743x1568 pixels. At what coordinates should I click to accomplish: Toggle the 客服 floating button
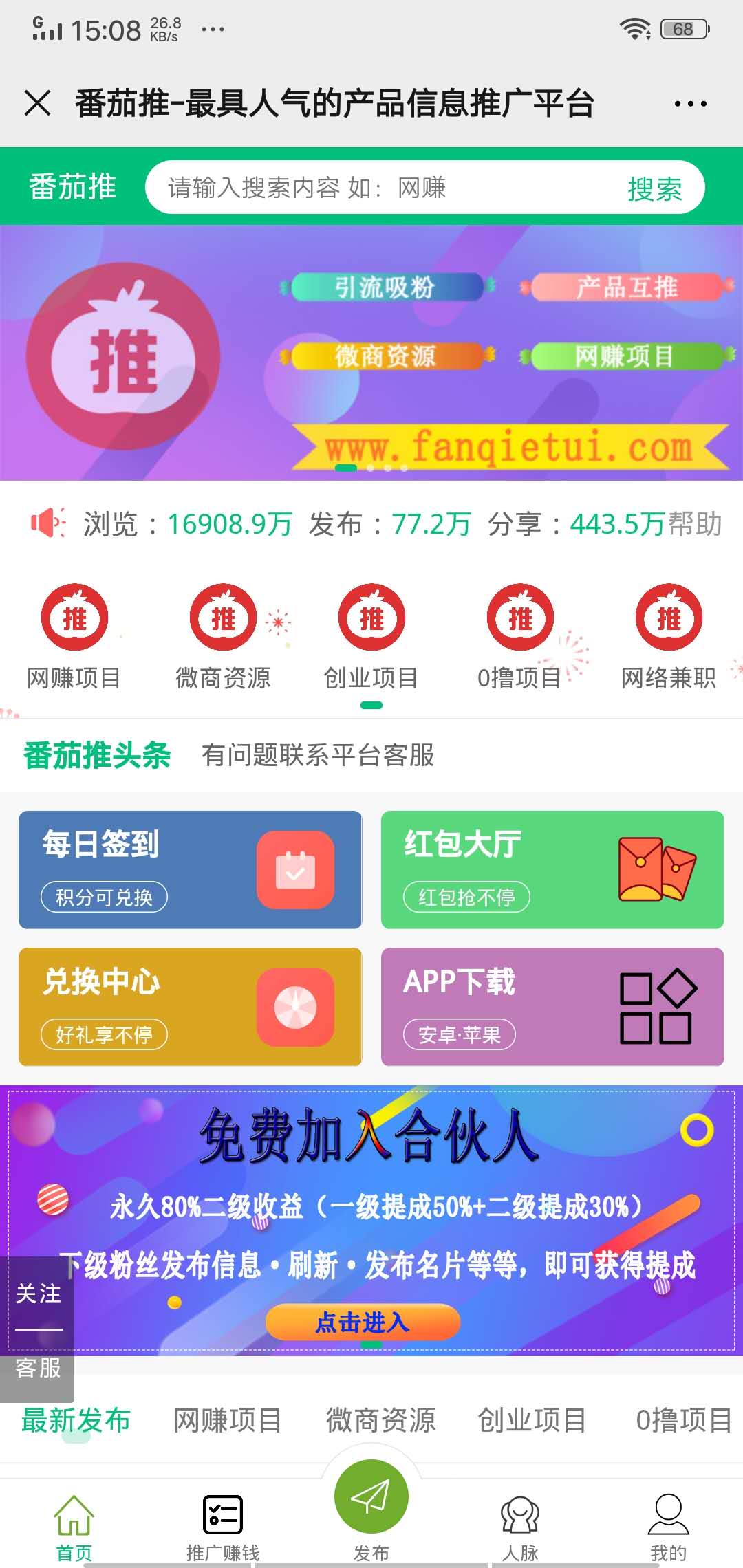point(38,1369)
